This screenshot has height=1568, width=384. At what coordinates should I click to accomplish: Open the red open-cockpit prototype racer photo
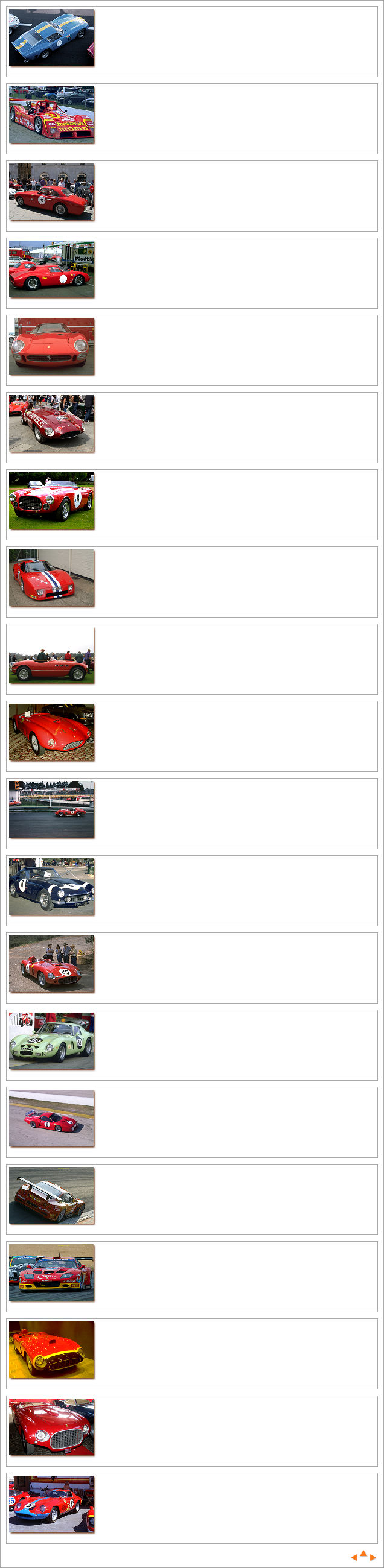point(52,115)
